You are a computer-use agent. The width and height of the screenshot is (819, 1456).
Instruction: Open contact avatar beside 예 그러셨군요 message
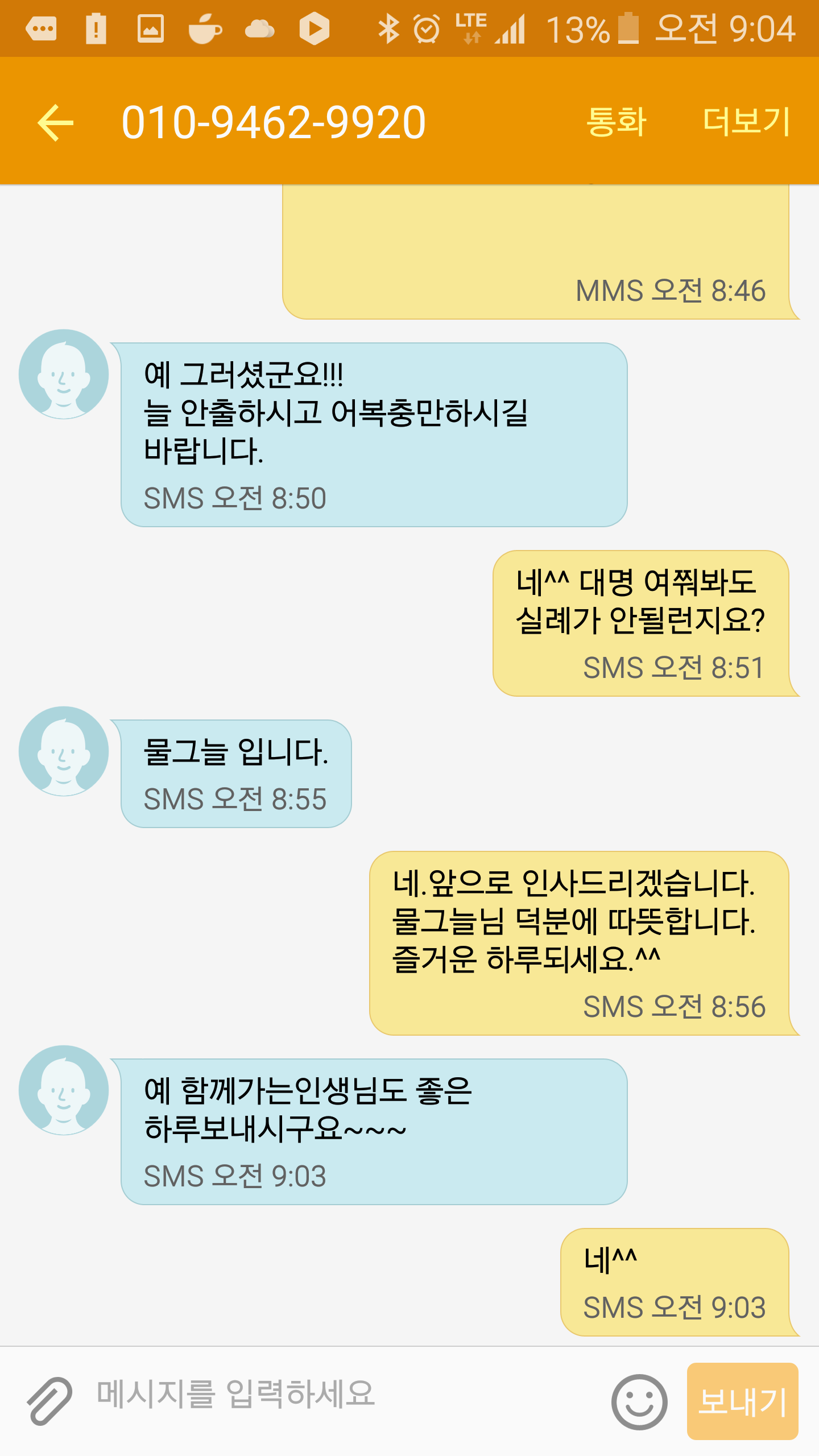click(x=64, y=374)
